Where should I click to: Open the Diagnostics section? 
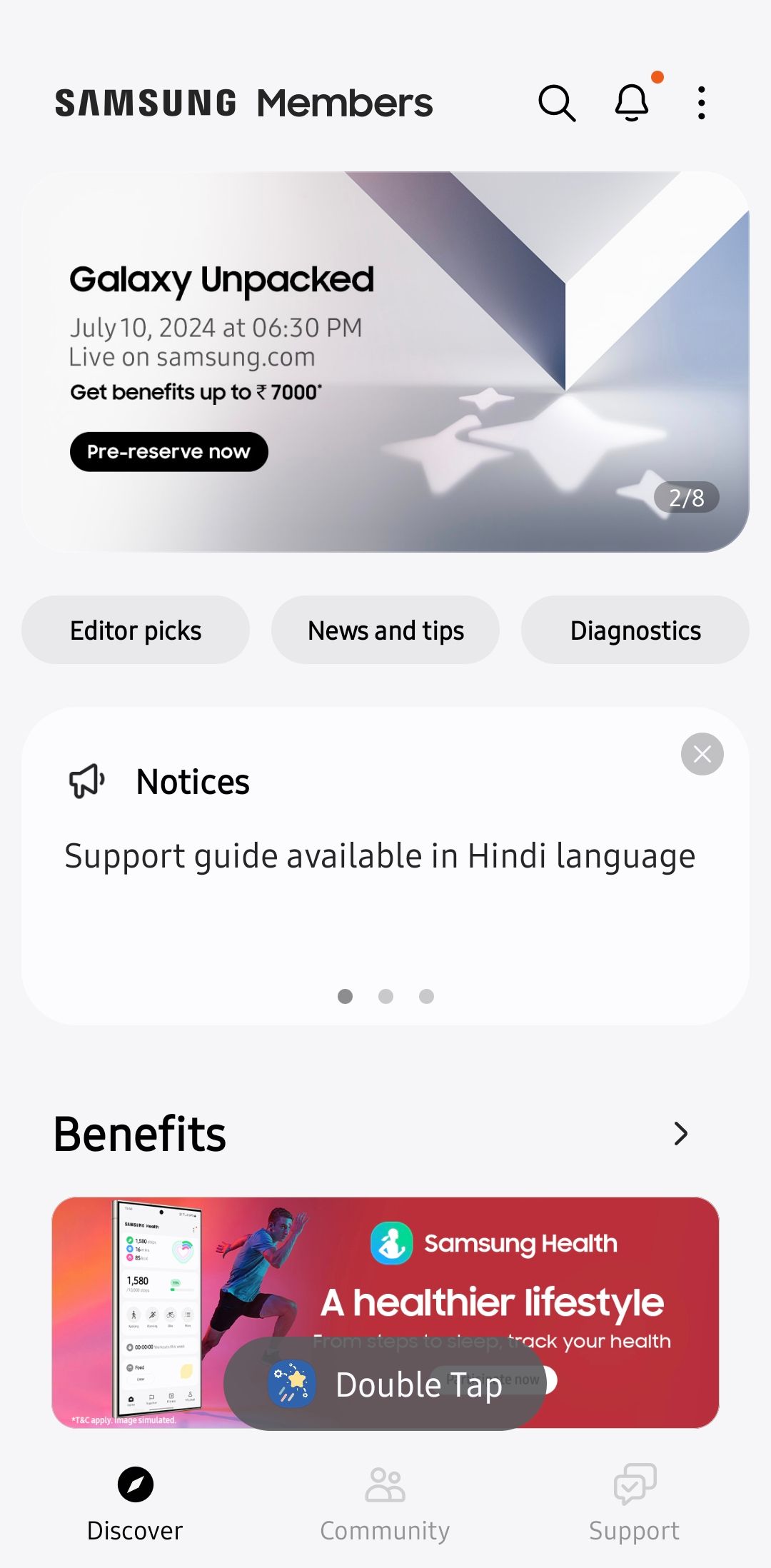pos(635,630)
